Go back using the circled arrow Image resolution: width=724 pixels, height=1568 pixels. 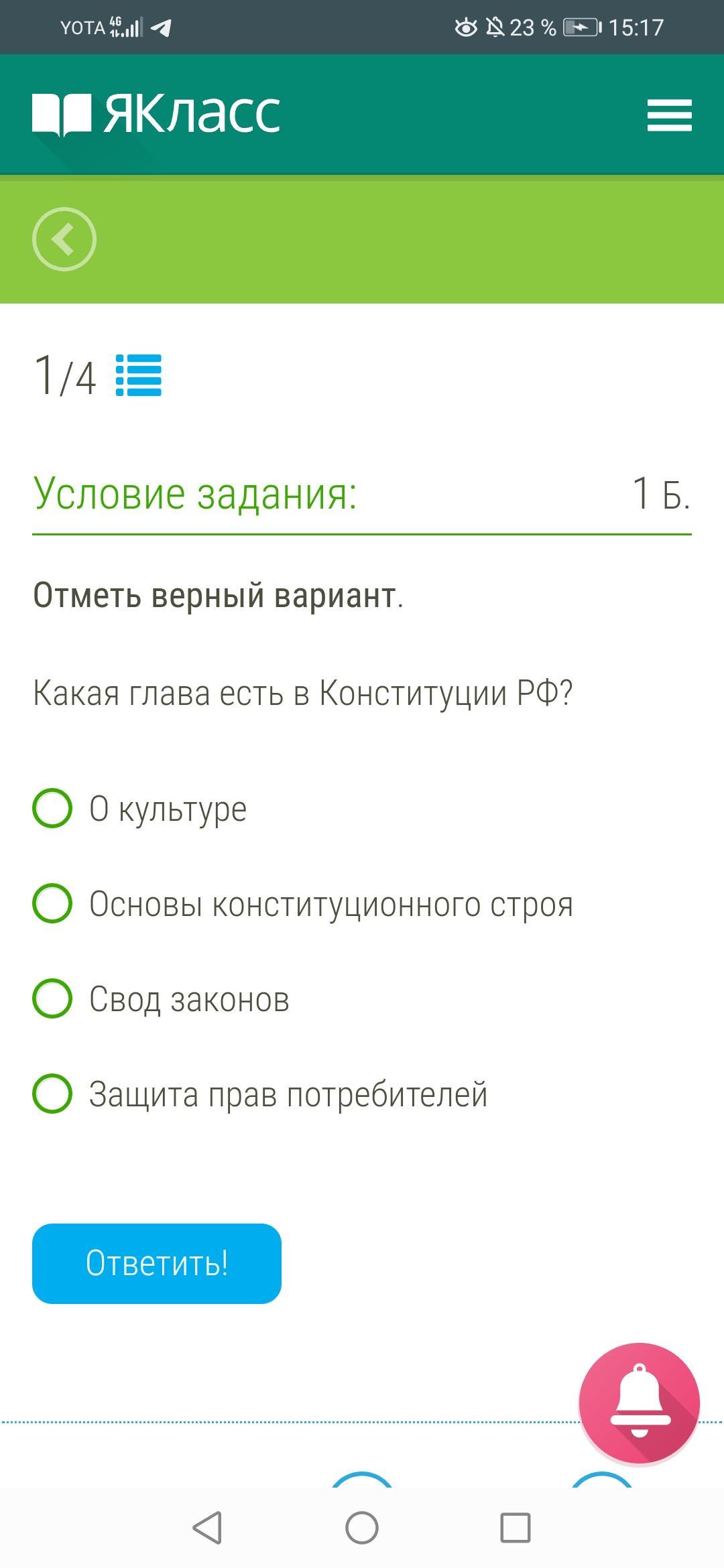[x=64, y=239]
